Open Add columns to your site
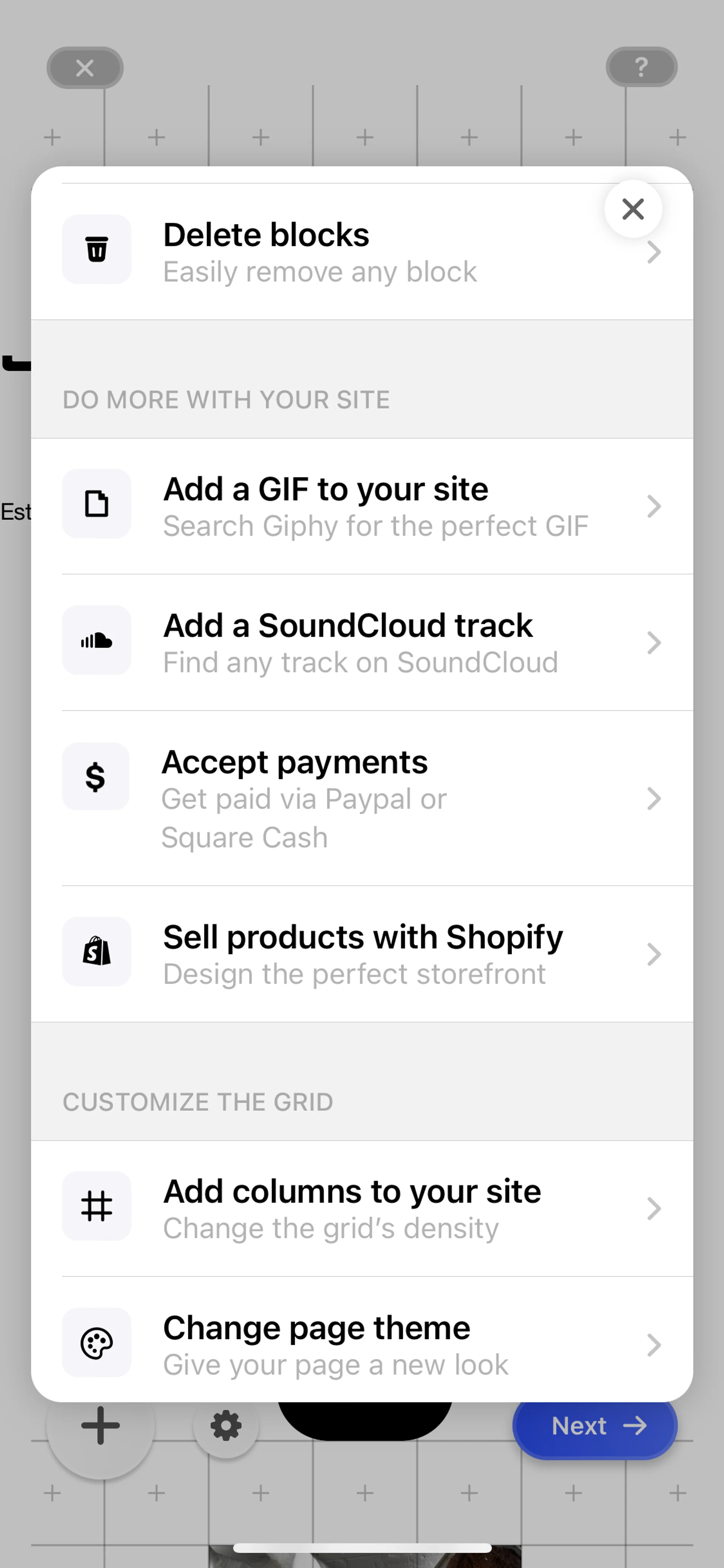724x1568 pixels. click(361, 1208)
